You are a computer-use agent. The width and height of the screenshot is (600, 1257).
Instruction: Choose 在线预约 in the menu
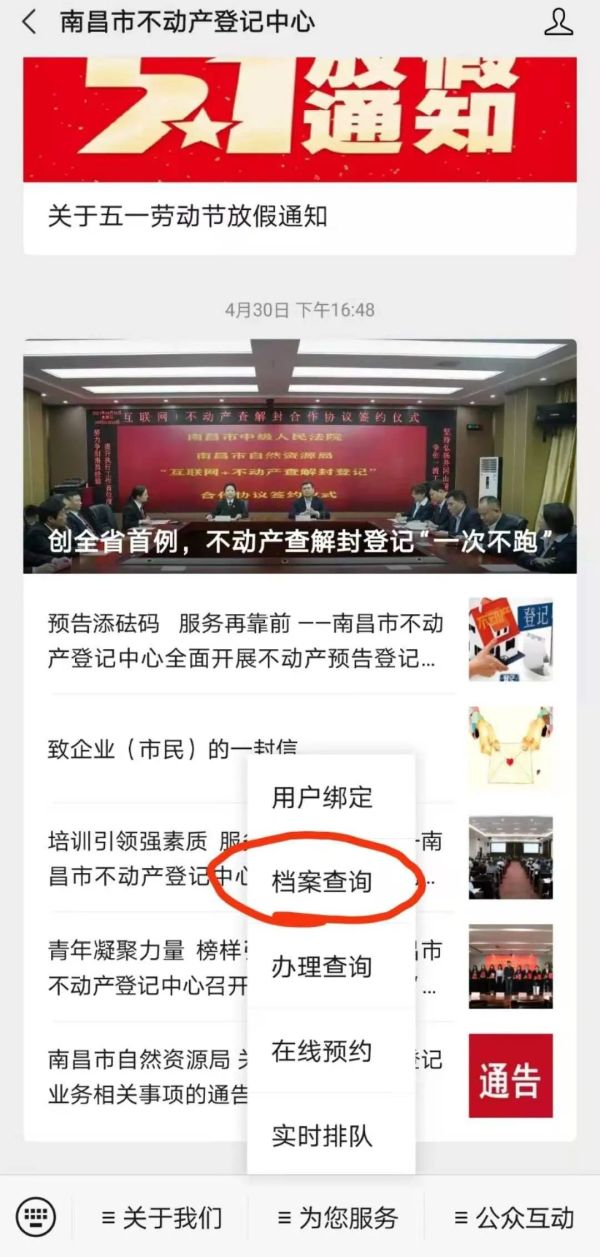(x=322, y=1052)
